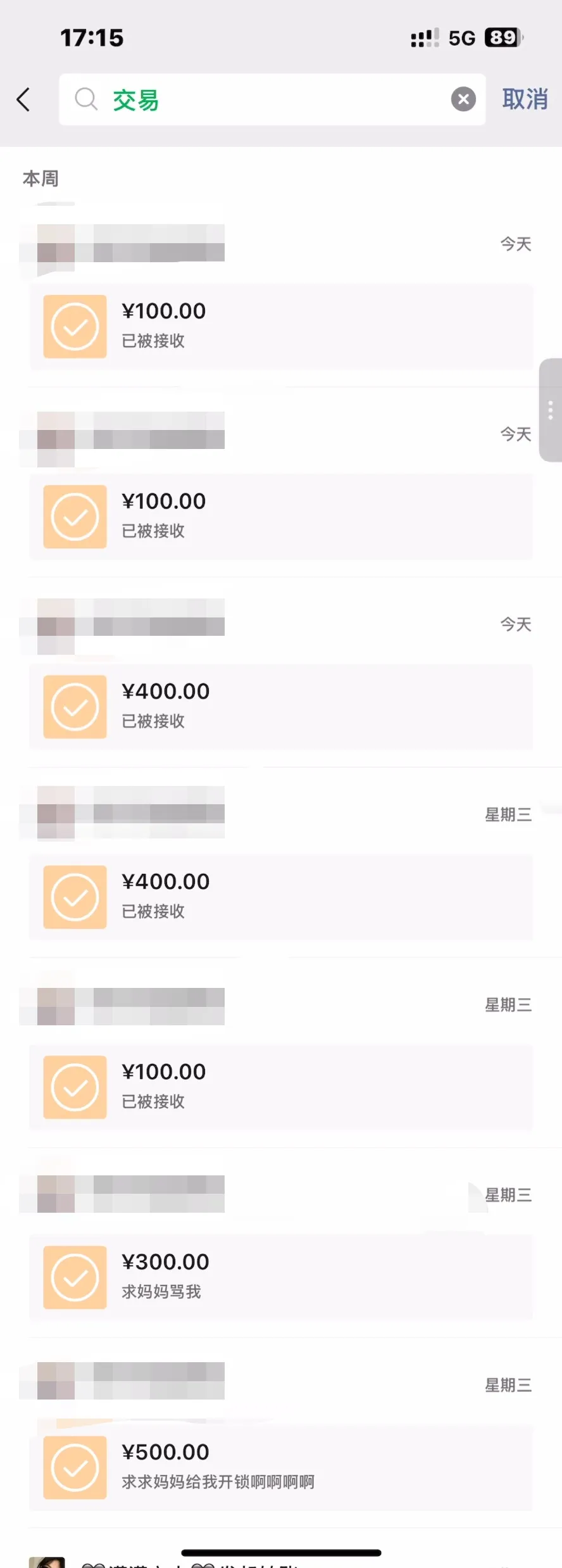Select the ¥500.00 transfer noted 求求妈妈给我开锁

[x=280, y=1467]
